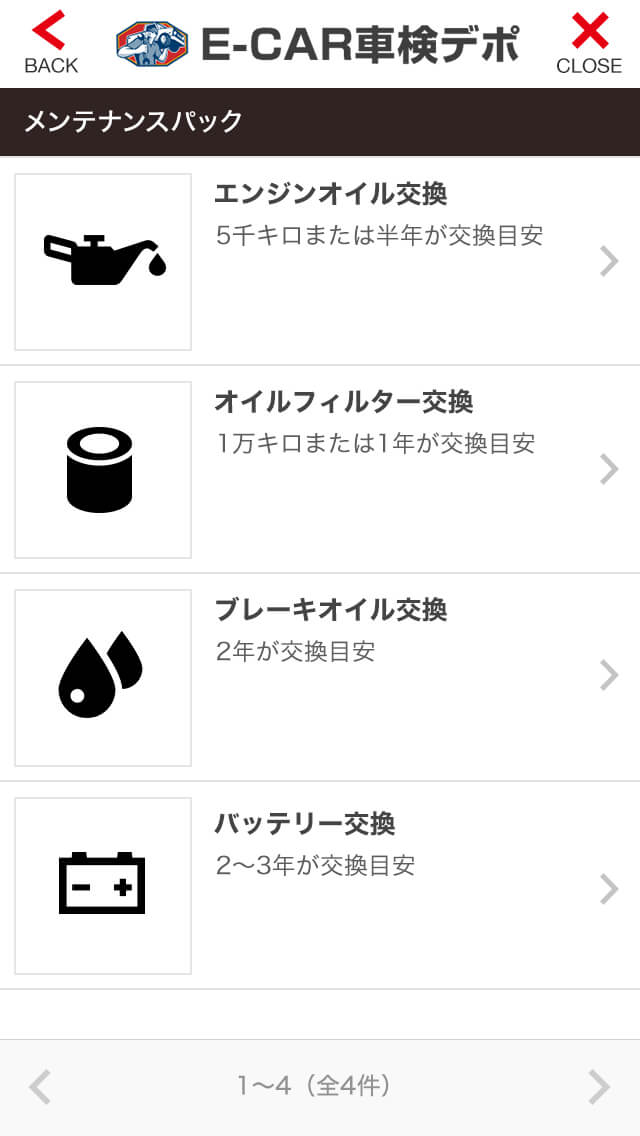The height and width of the screenshot is (1136, 640).
Task: Go back with the BACK arrow
Action: pos(50,44)
